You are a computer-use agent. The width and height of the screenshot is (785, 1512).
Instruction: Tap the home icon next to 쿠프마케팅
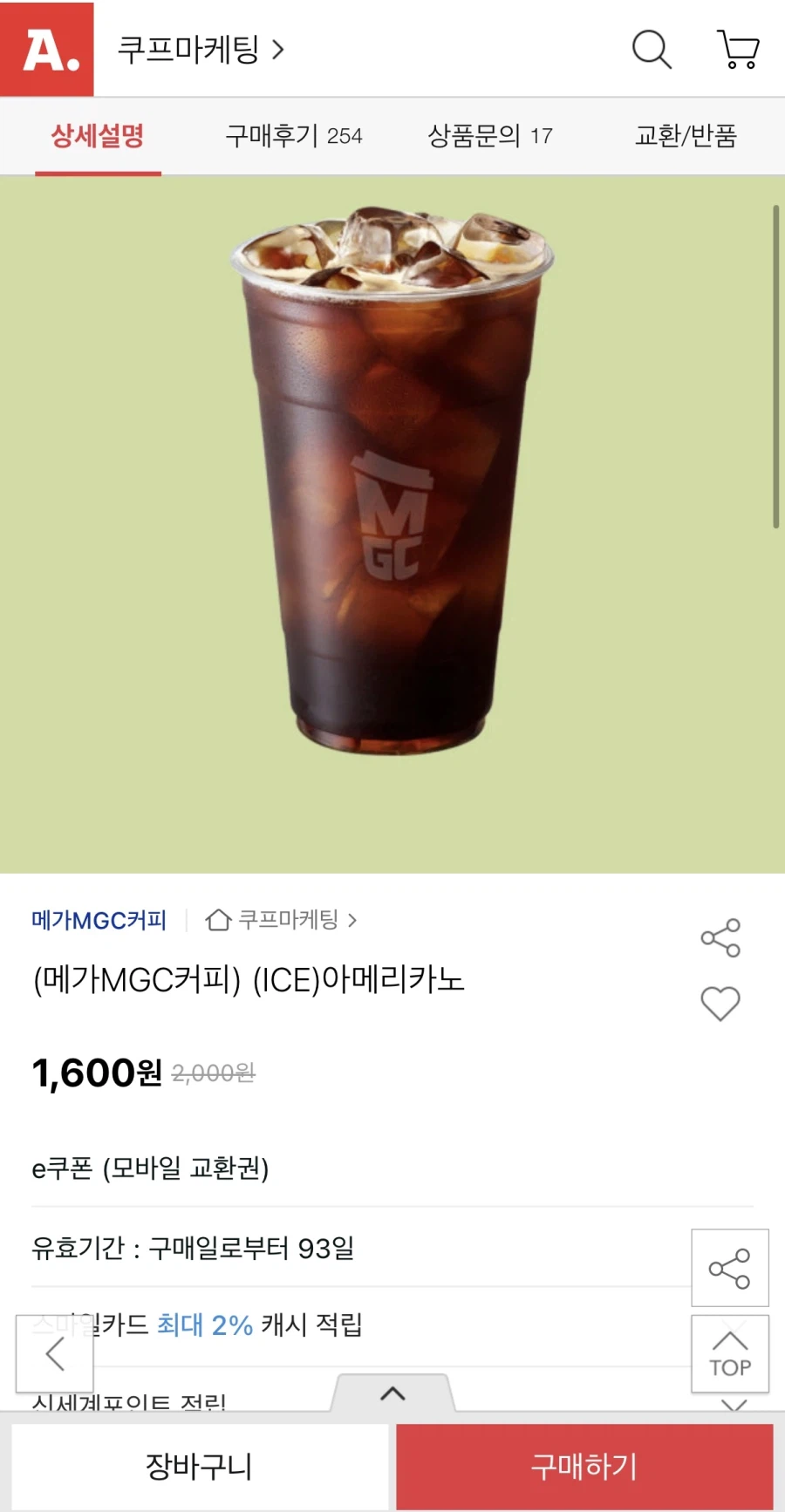coord(218,920)
